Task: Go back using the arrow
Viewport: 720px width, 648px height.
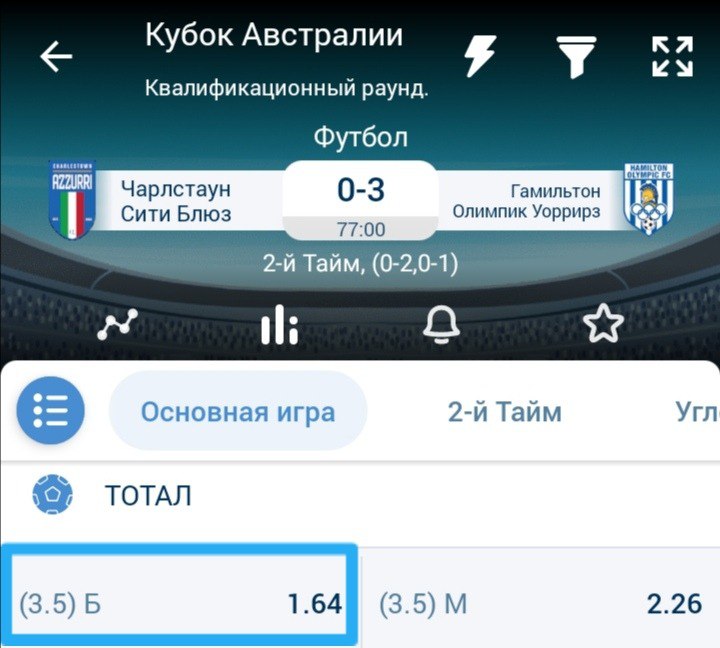Action: pyautogui.click(x=56, y=57)
